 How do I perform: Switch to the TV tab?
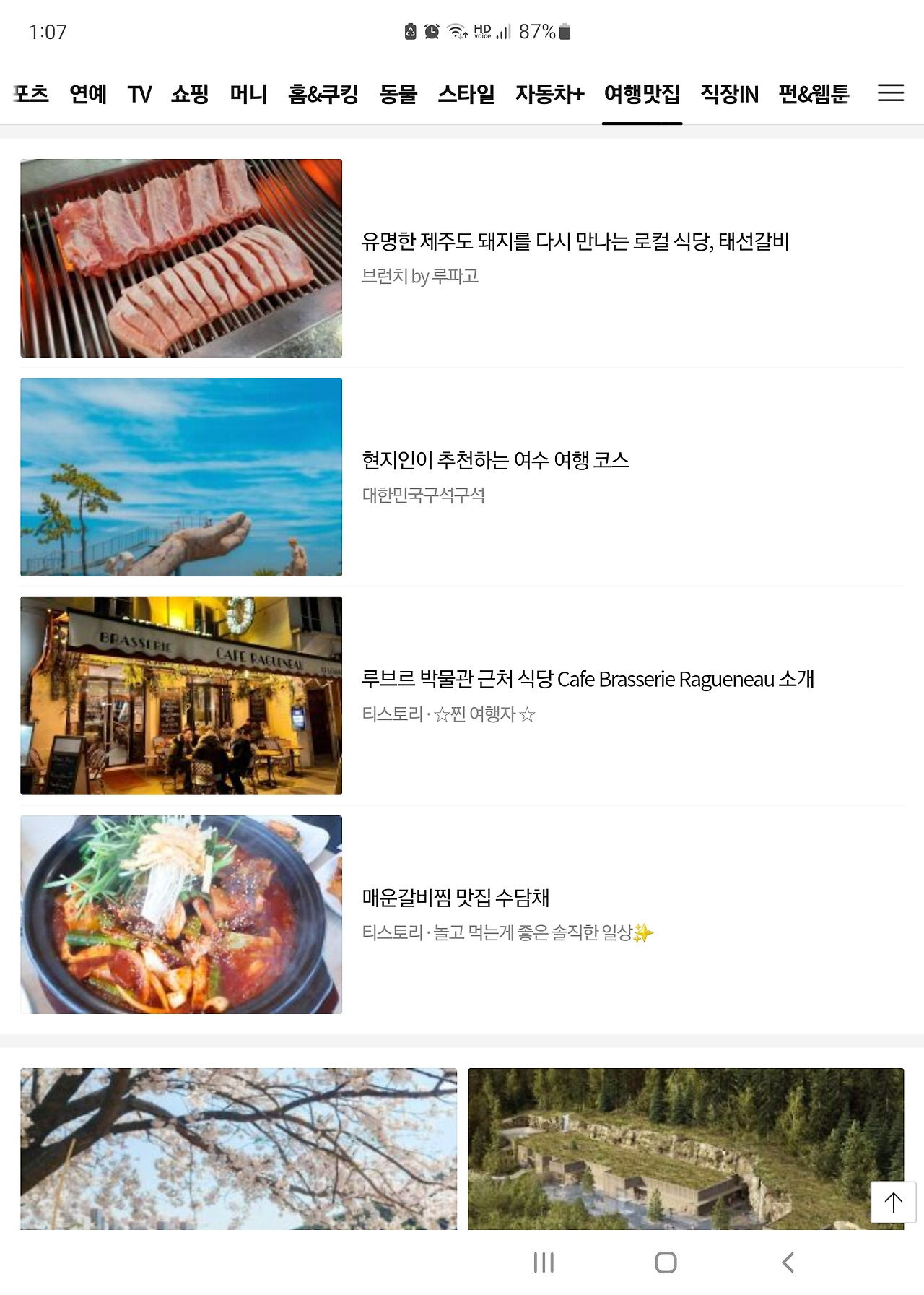(x=139, y=94)
